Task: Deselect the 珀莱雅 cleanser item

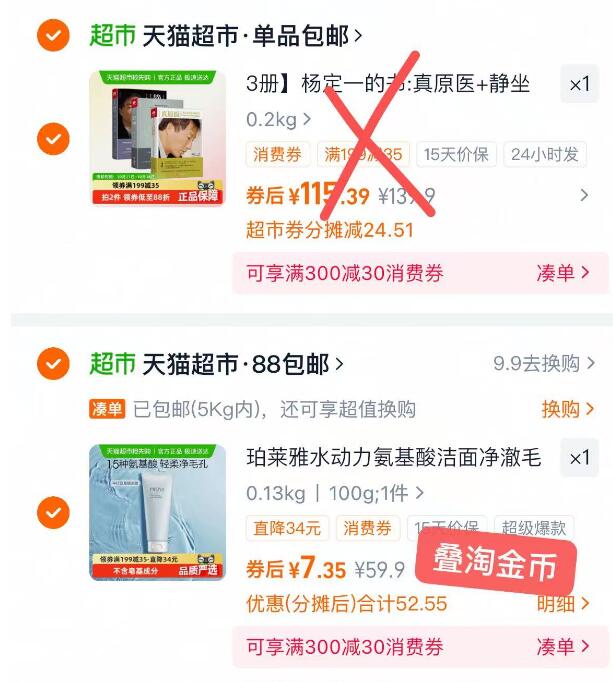Action: (53, 513)
